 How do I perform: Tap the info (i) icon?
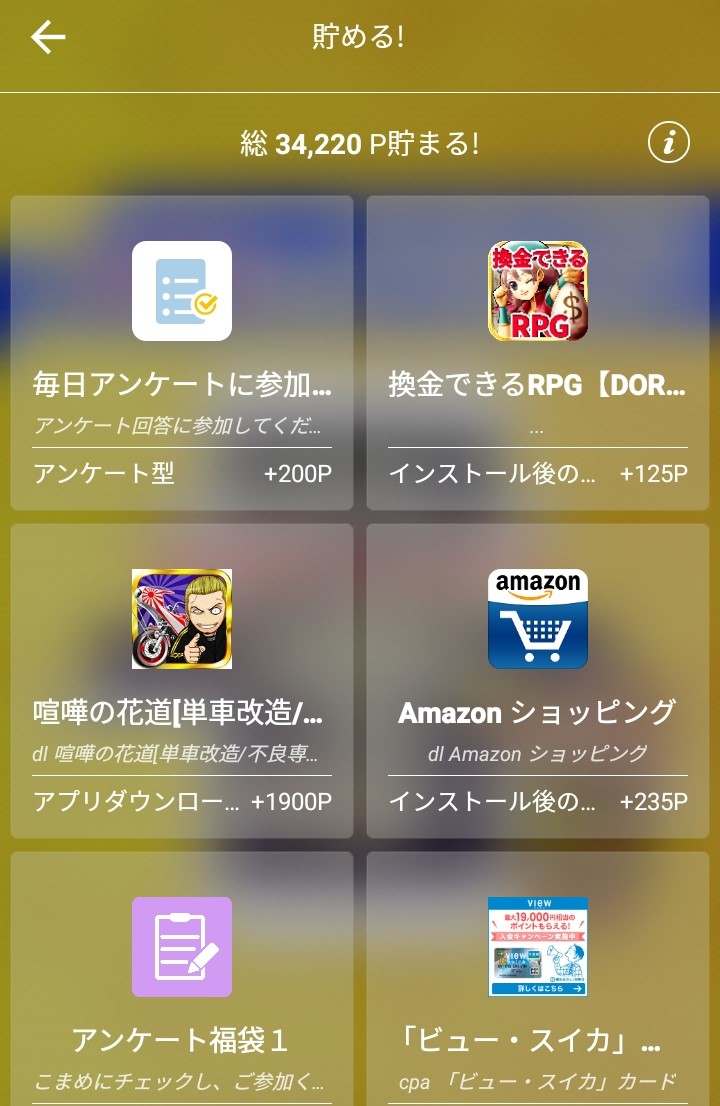667,142
